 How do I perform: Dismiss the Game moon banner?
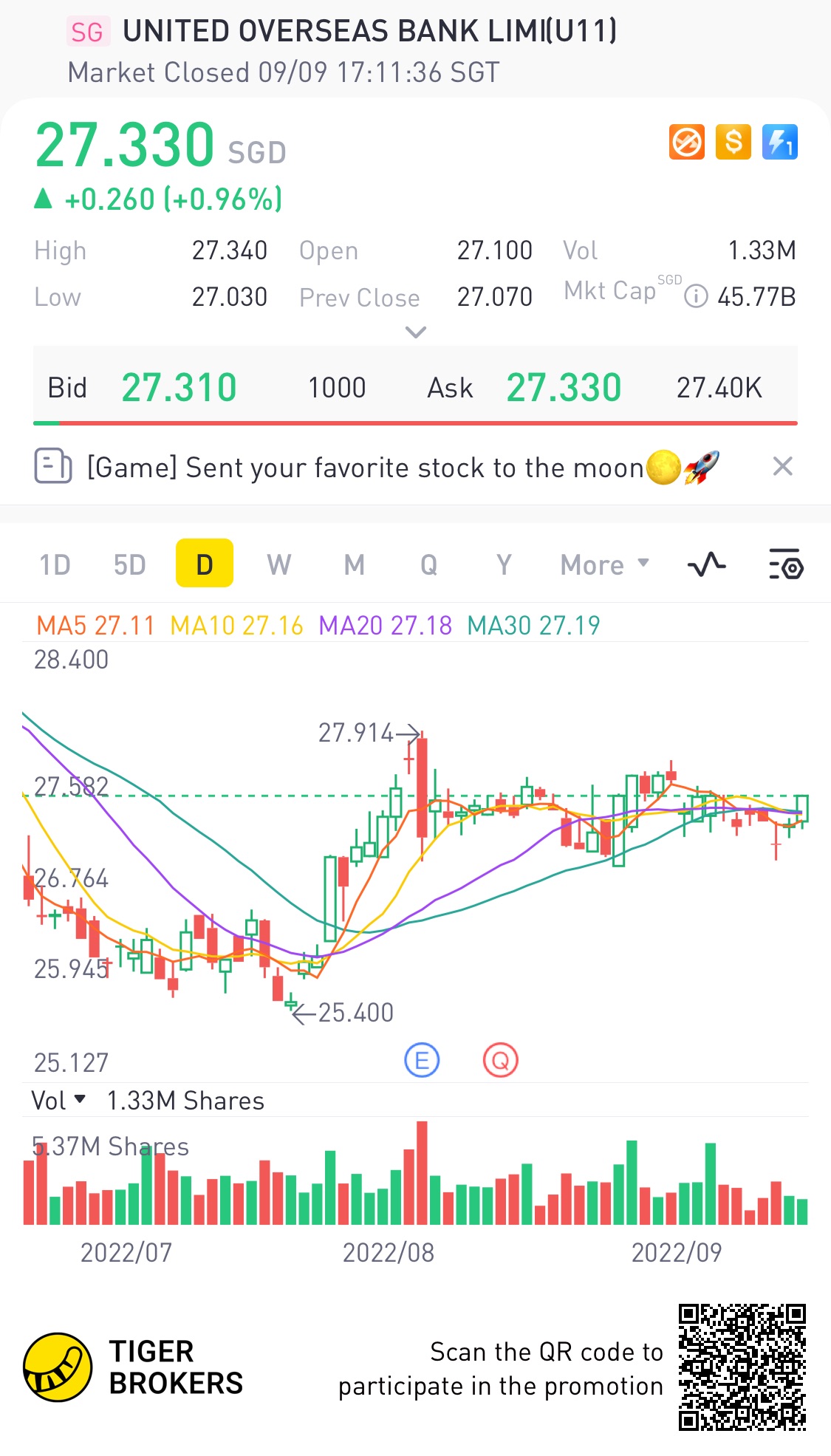coord(782,467)
